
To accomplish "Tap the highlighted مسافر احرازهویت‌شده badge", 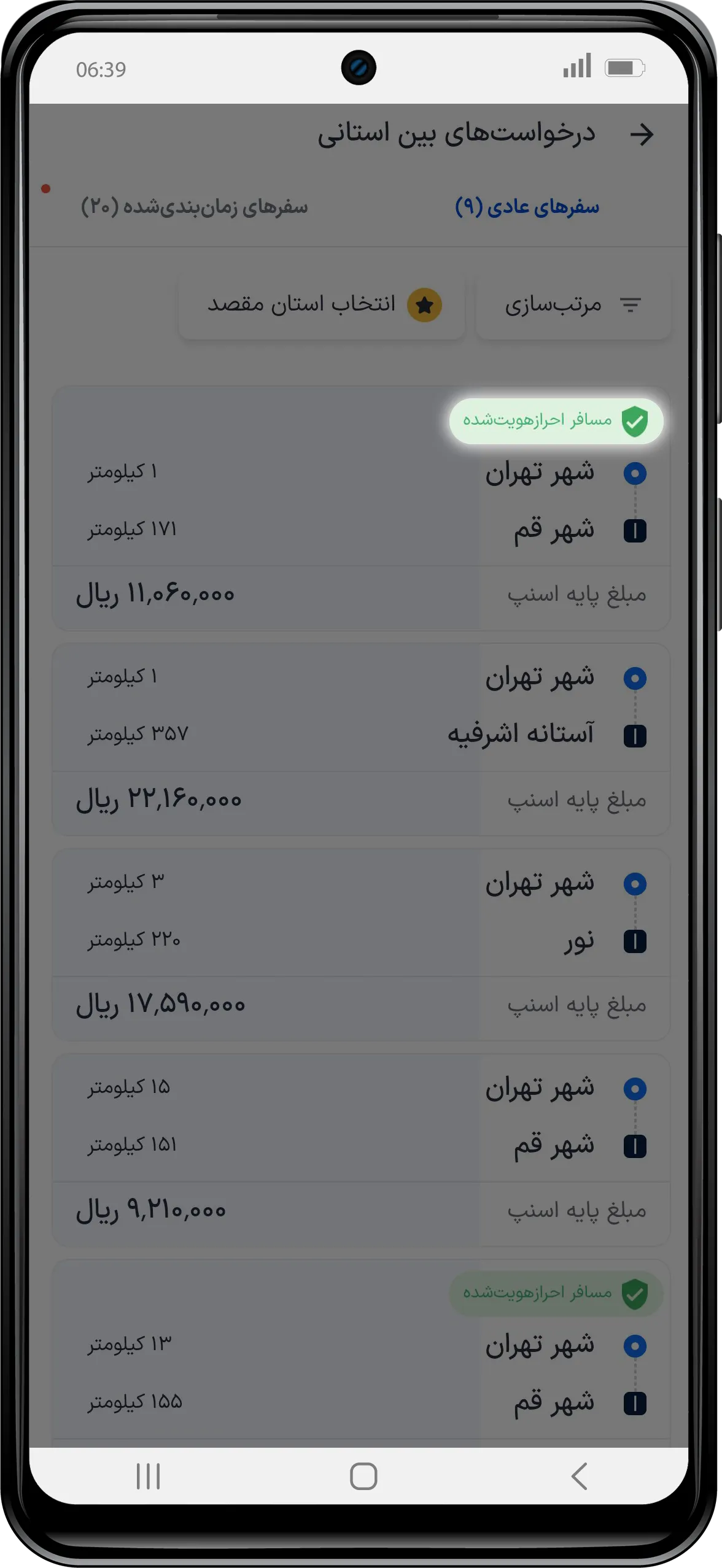I will pyautogui.click(x=556, y=421).
